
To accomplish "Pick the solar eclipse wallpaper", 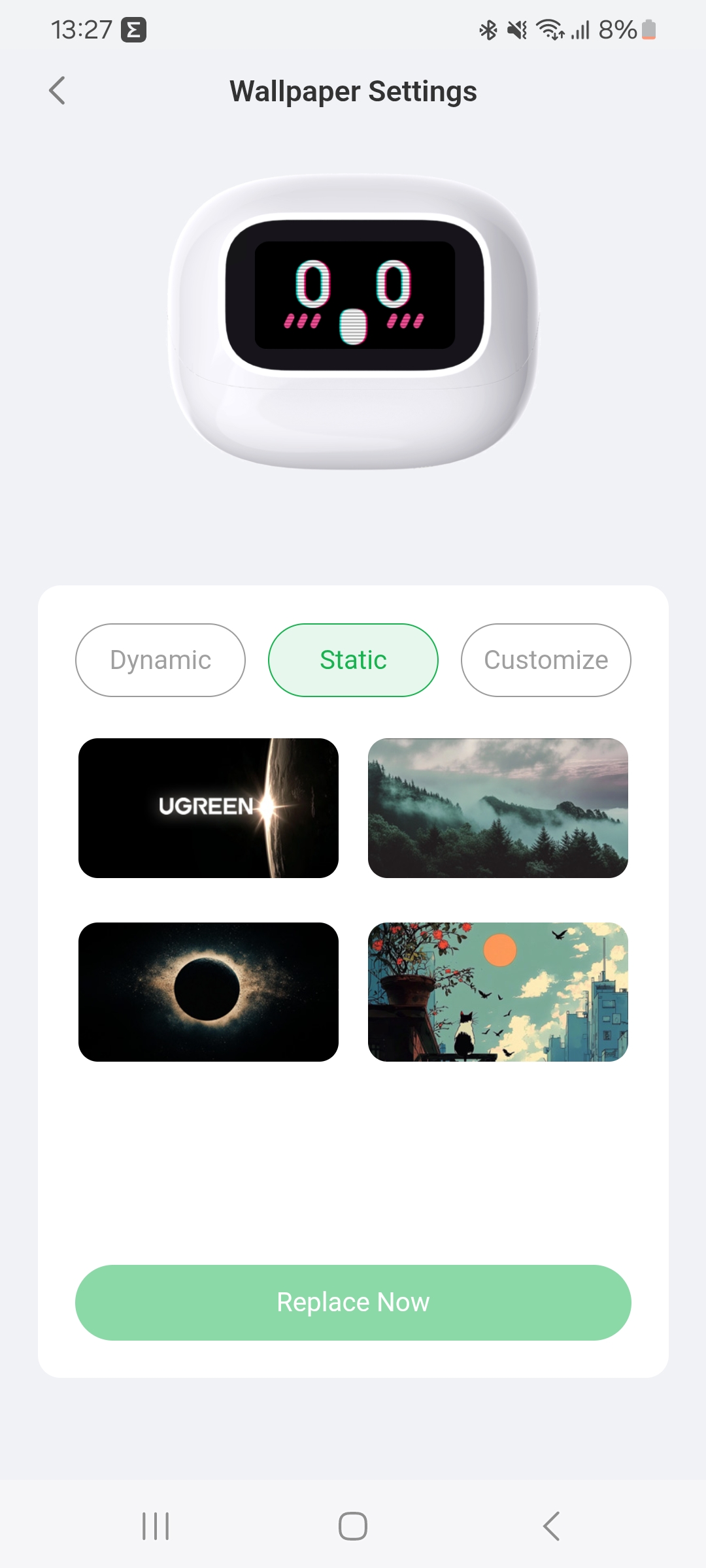I will tap(209, 992).
